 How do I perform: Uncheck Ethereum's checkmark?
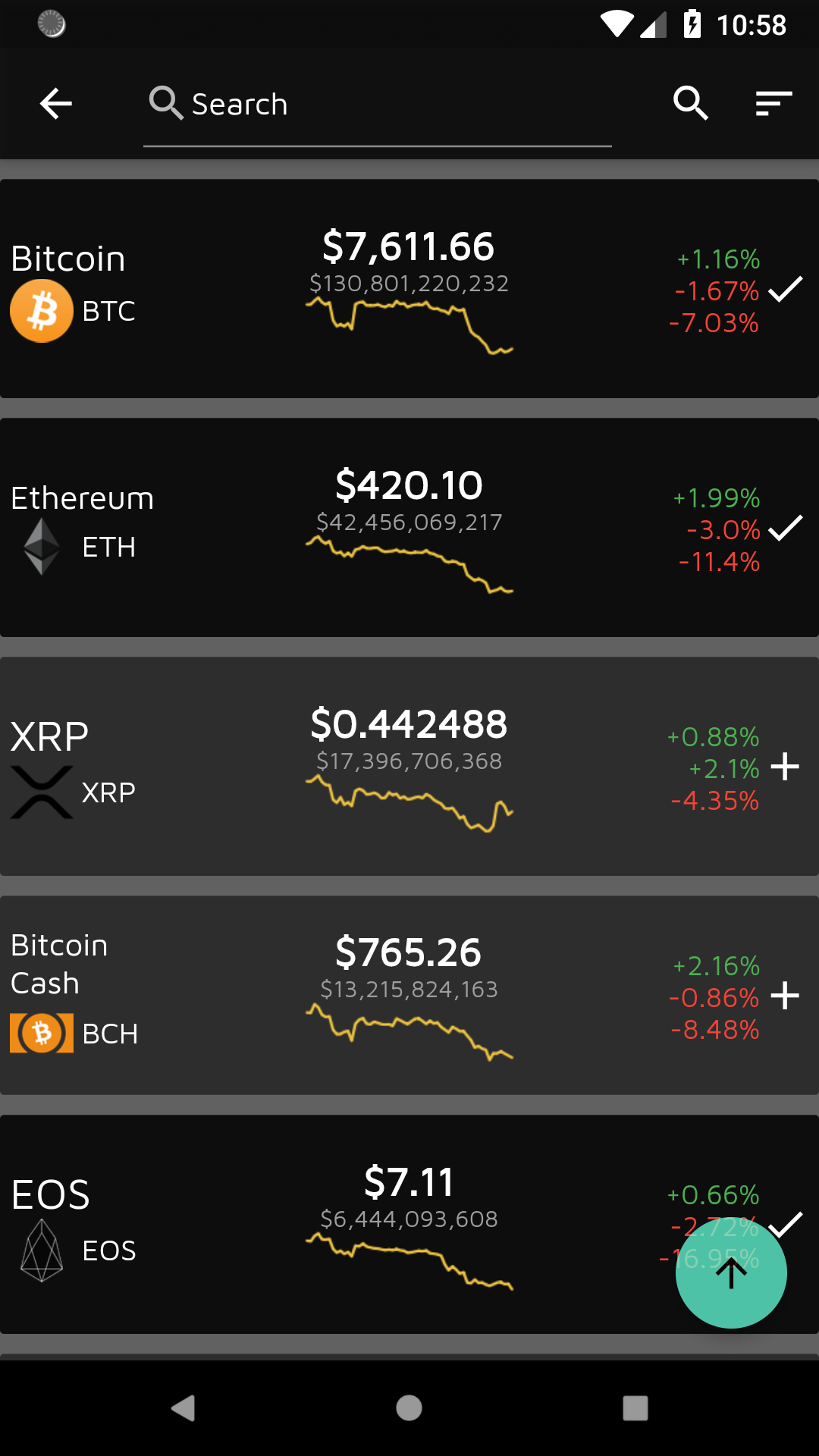coord(785,529)
